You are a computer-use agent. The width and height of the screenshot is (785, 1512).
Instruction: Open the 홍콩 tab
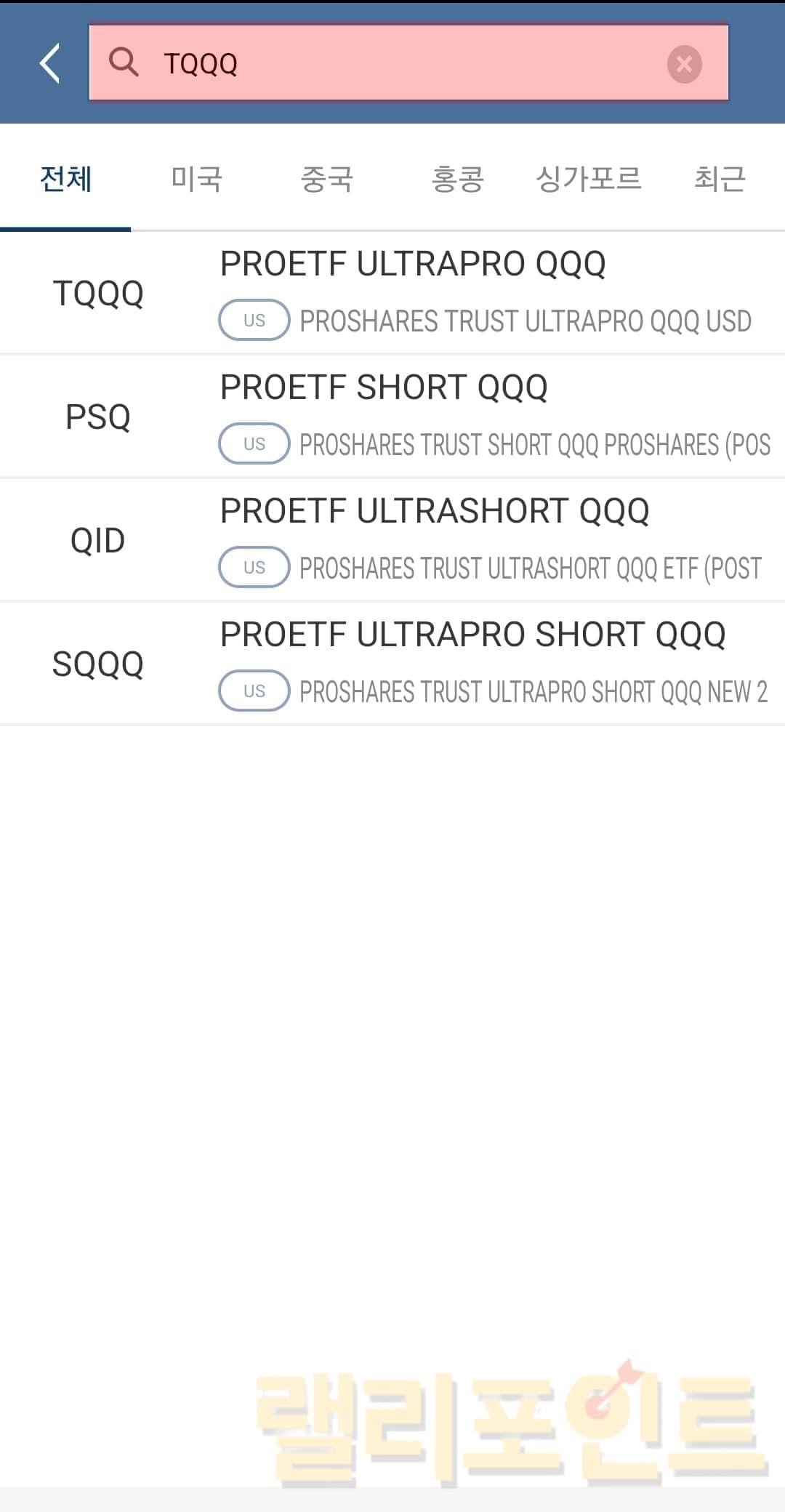(x=458, y=180)
